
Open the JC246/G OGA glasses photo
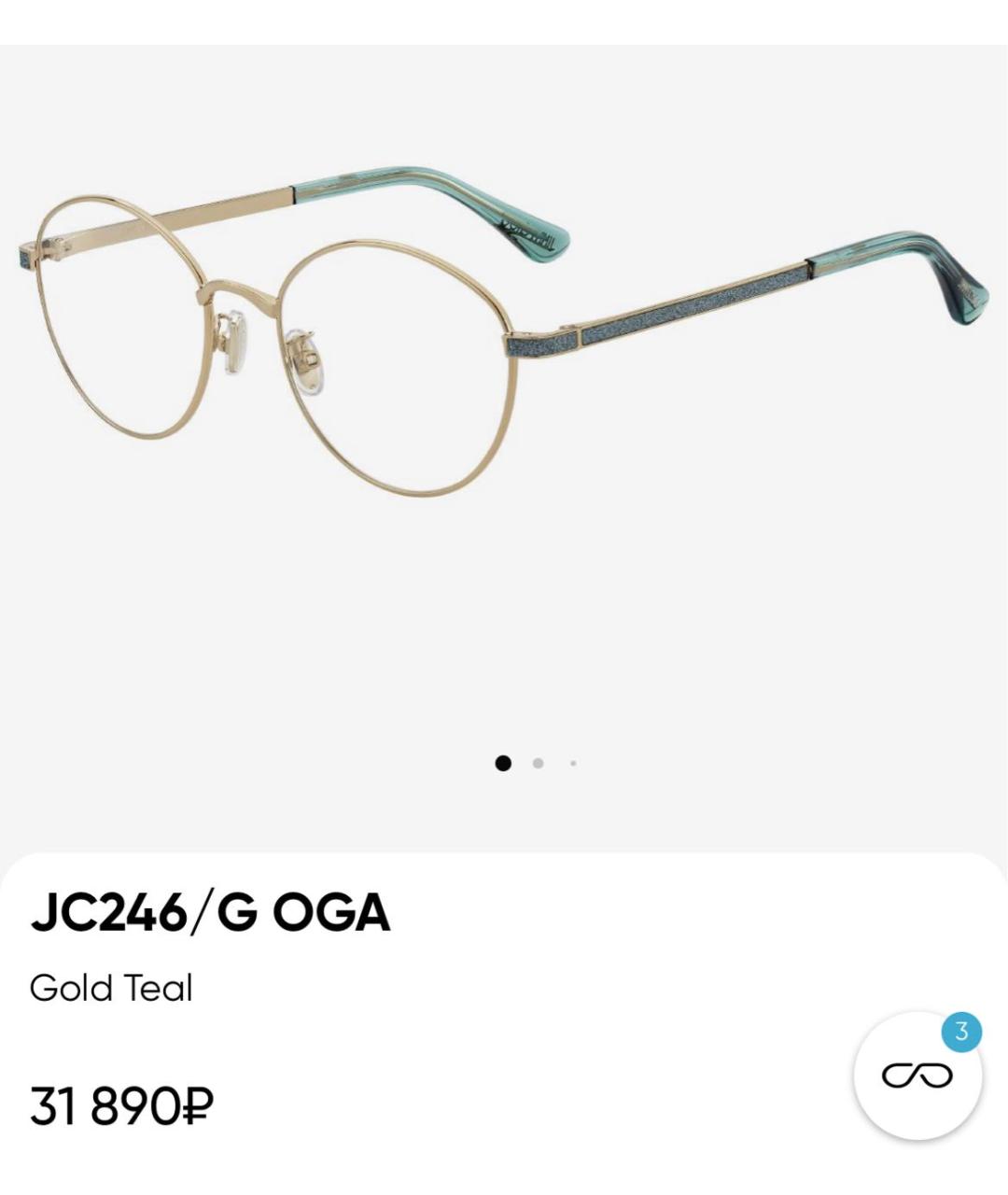click(504, 336)
